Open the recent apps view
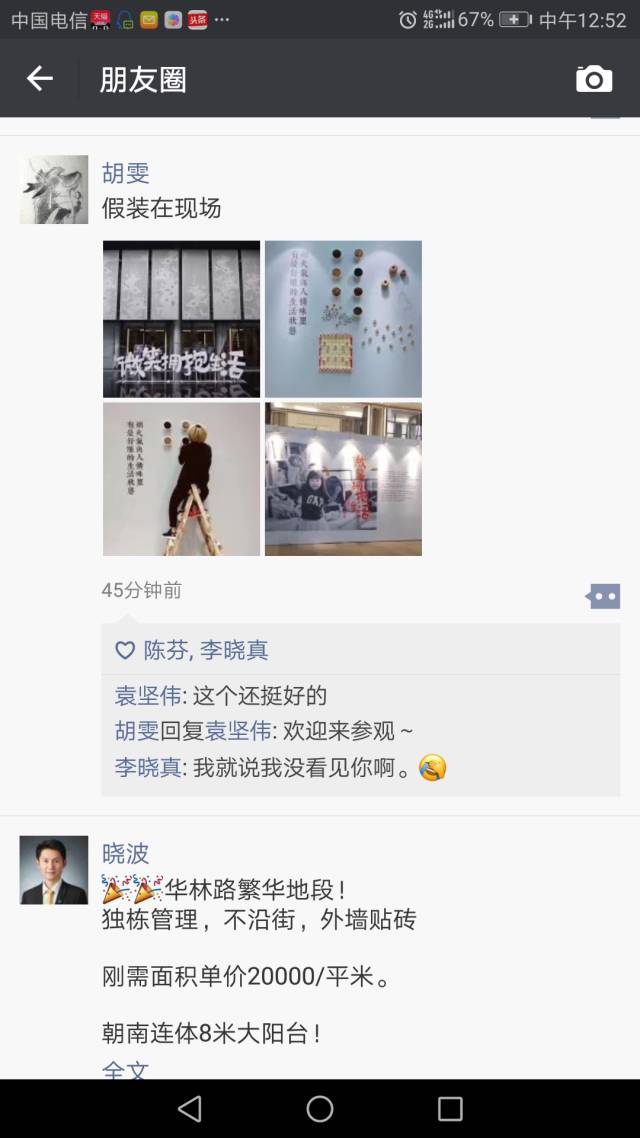This screenshot has height=1138, width=640. (x=450, y=1108)
